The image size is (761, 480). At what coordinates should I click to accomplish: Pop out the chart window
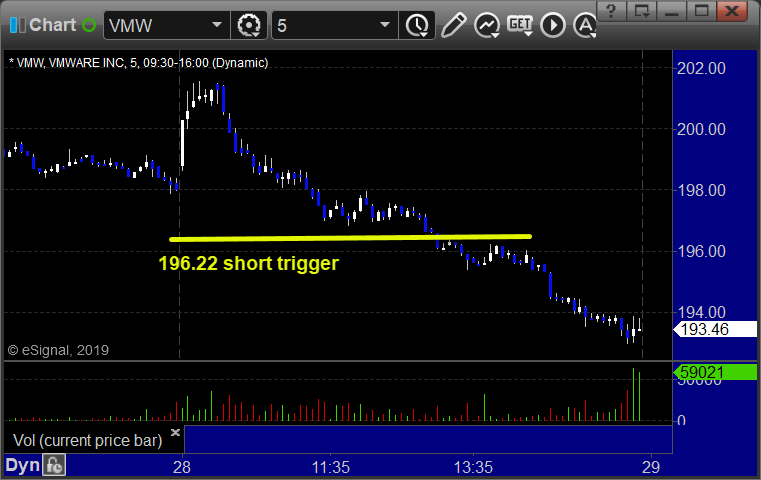(646, 11)
